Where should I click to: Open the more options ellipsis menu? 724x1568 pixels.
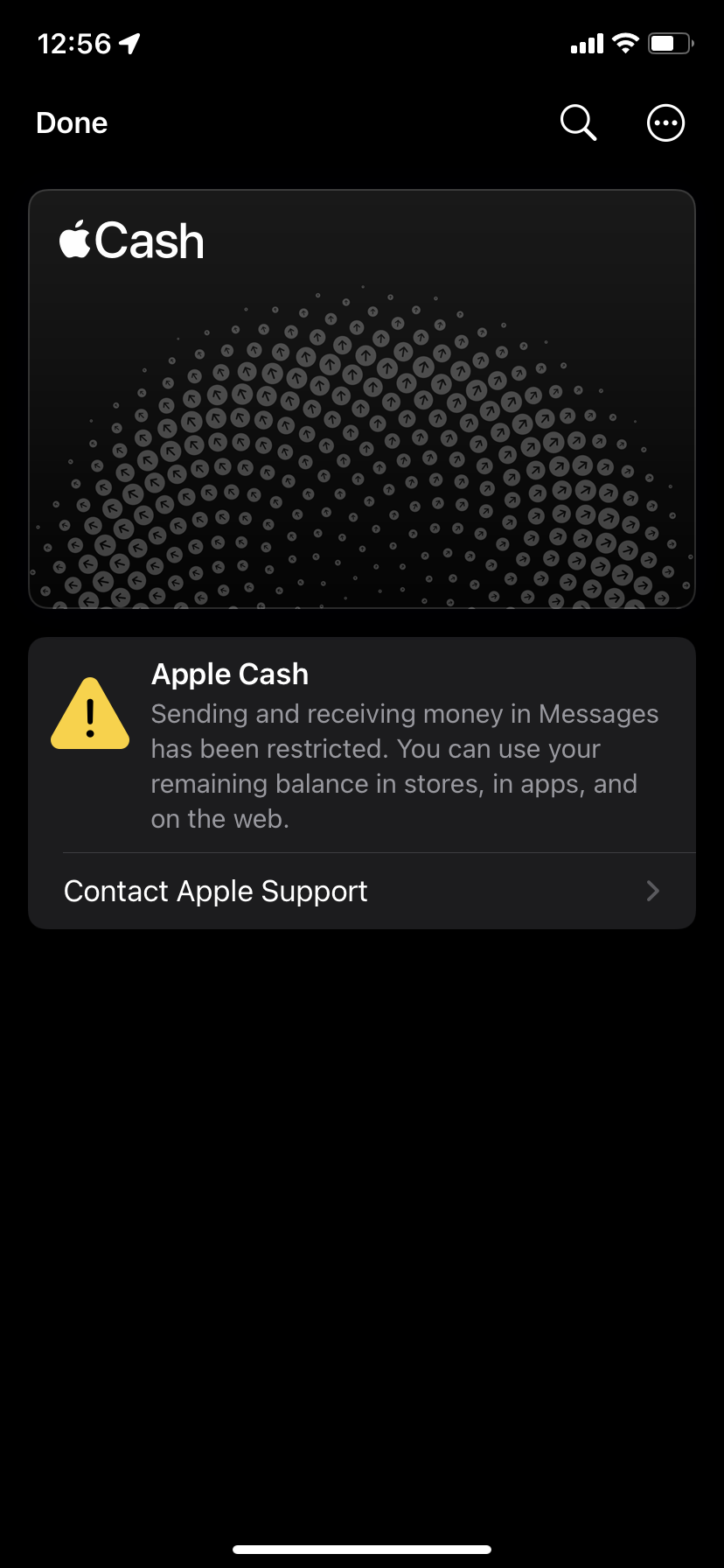click(665, 123)
